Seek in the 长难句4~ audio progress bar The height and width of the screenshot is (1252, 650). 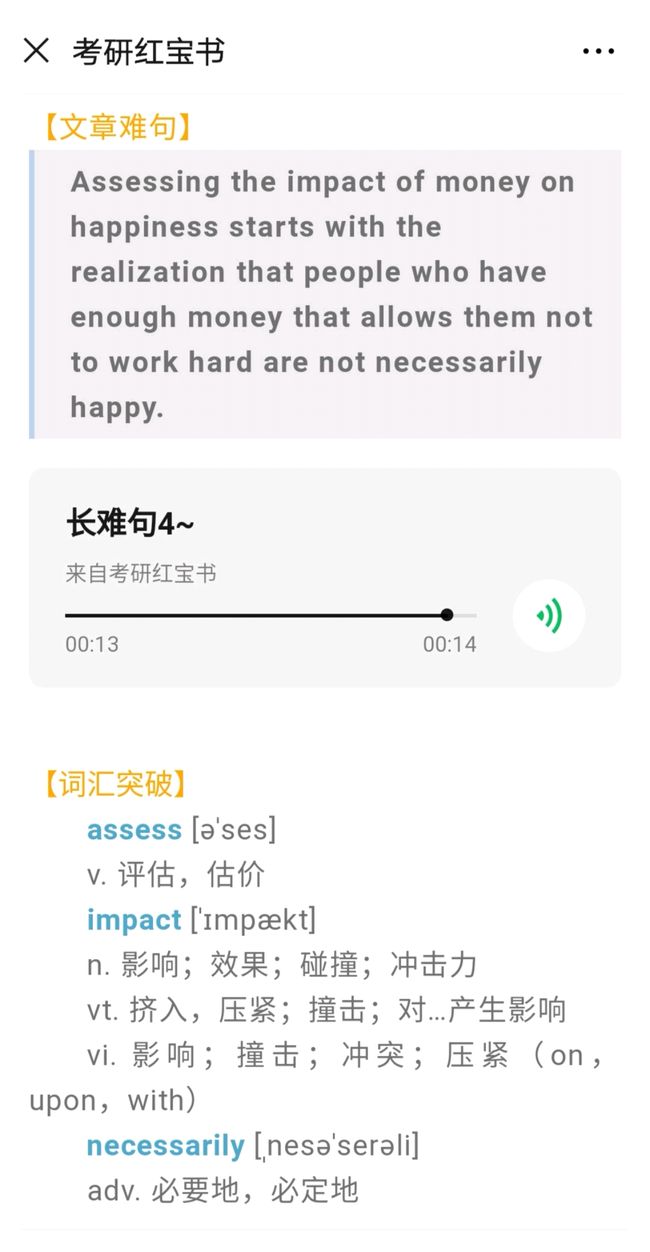pyautogui.click(x=271, y=615)
